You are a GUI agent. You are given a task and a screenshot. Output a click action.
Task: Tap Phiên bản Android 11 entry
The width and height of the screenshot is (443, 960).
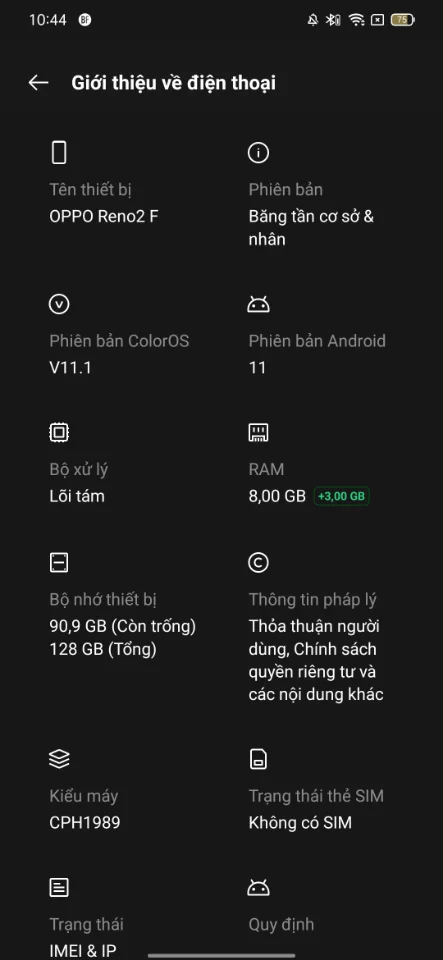[321, 336]
